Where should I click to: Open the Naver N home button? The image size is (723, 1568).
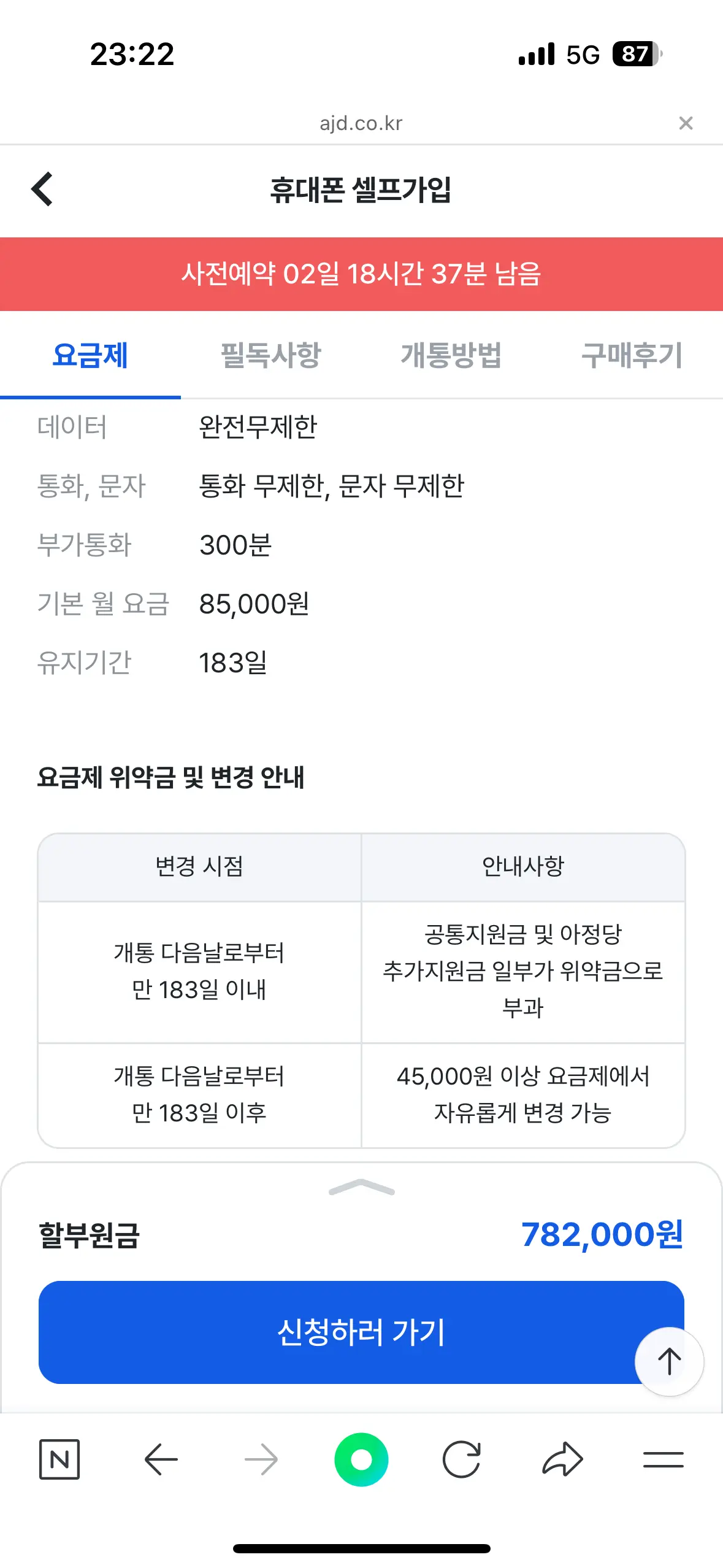[59, 1459]
